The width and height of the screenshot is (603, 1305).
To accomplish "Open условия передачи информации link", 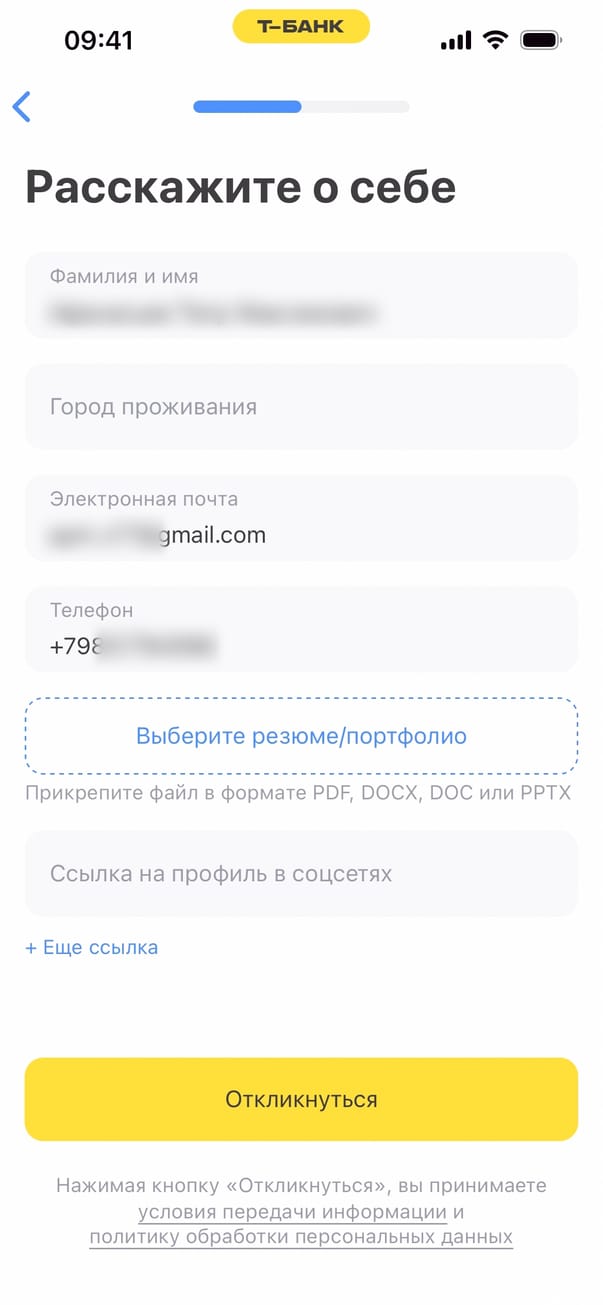I will click(x=292, y=1212).
